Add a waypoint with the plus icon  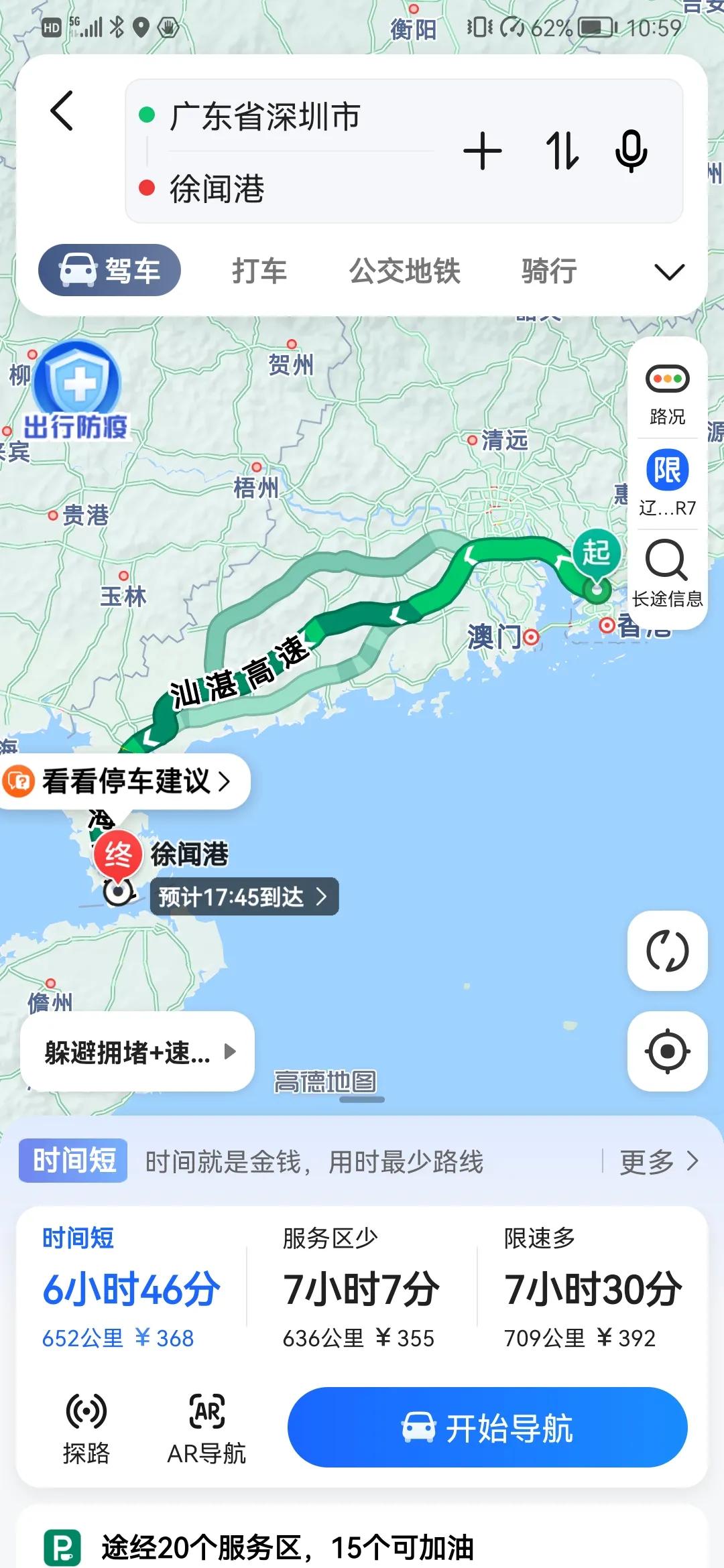482,151
